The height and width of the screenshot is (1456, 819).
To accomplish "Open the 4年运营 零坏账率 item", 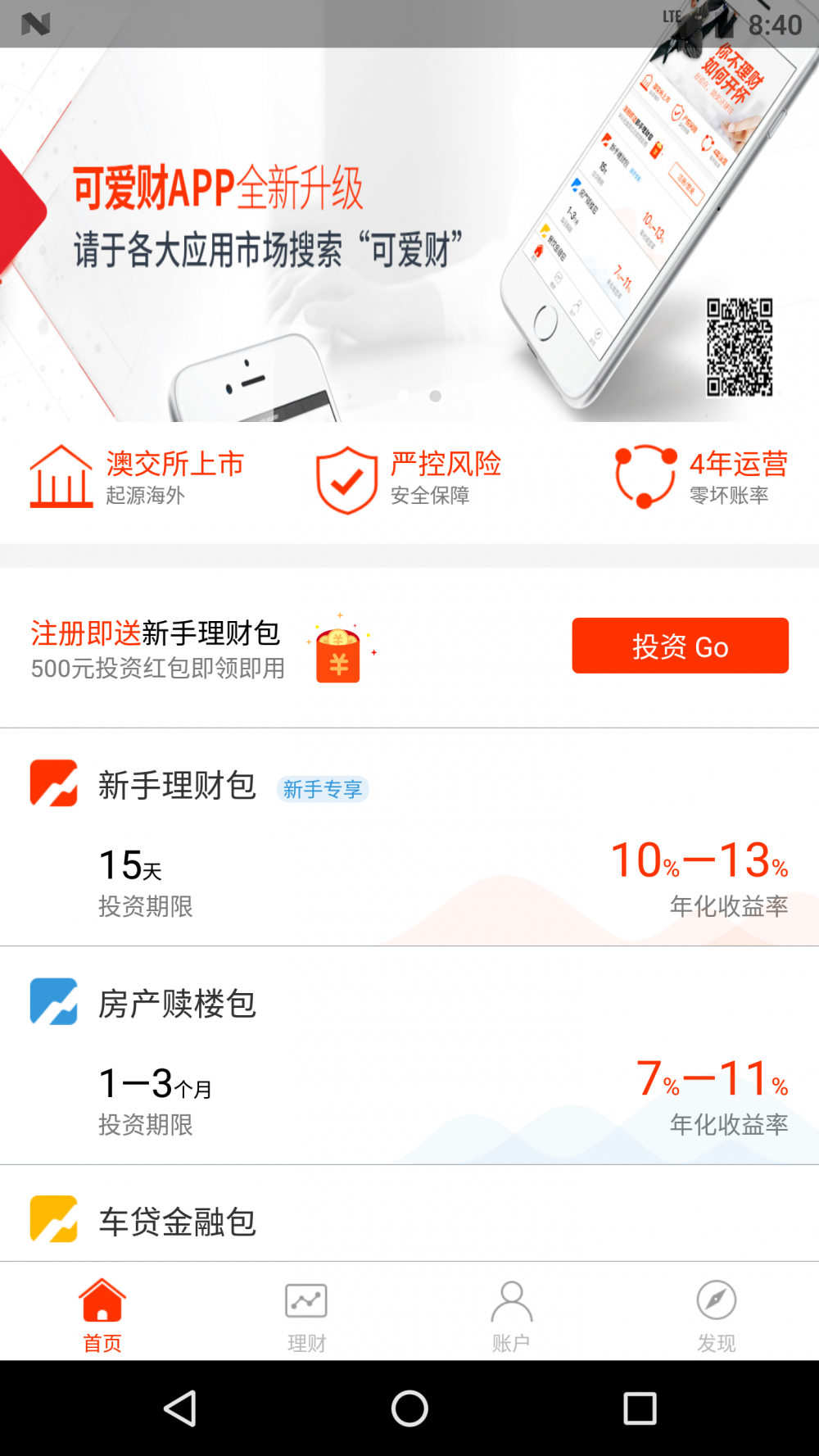I will point(701,478).
